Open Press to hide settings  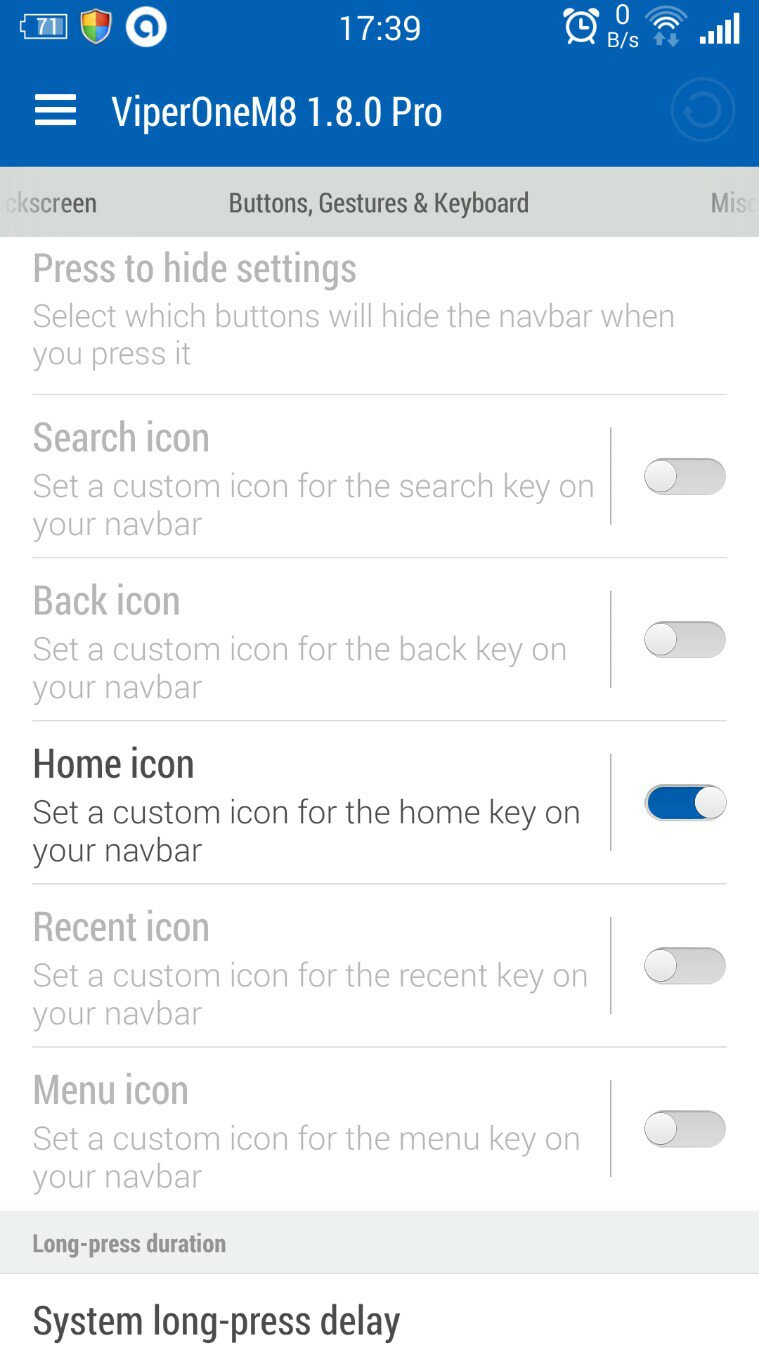379,315
